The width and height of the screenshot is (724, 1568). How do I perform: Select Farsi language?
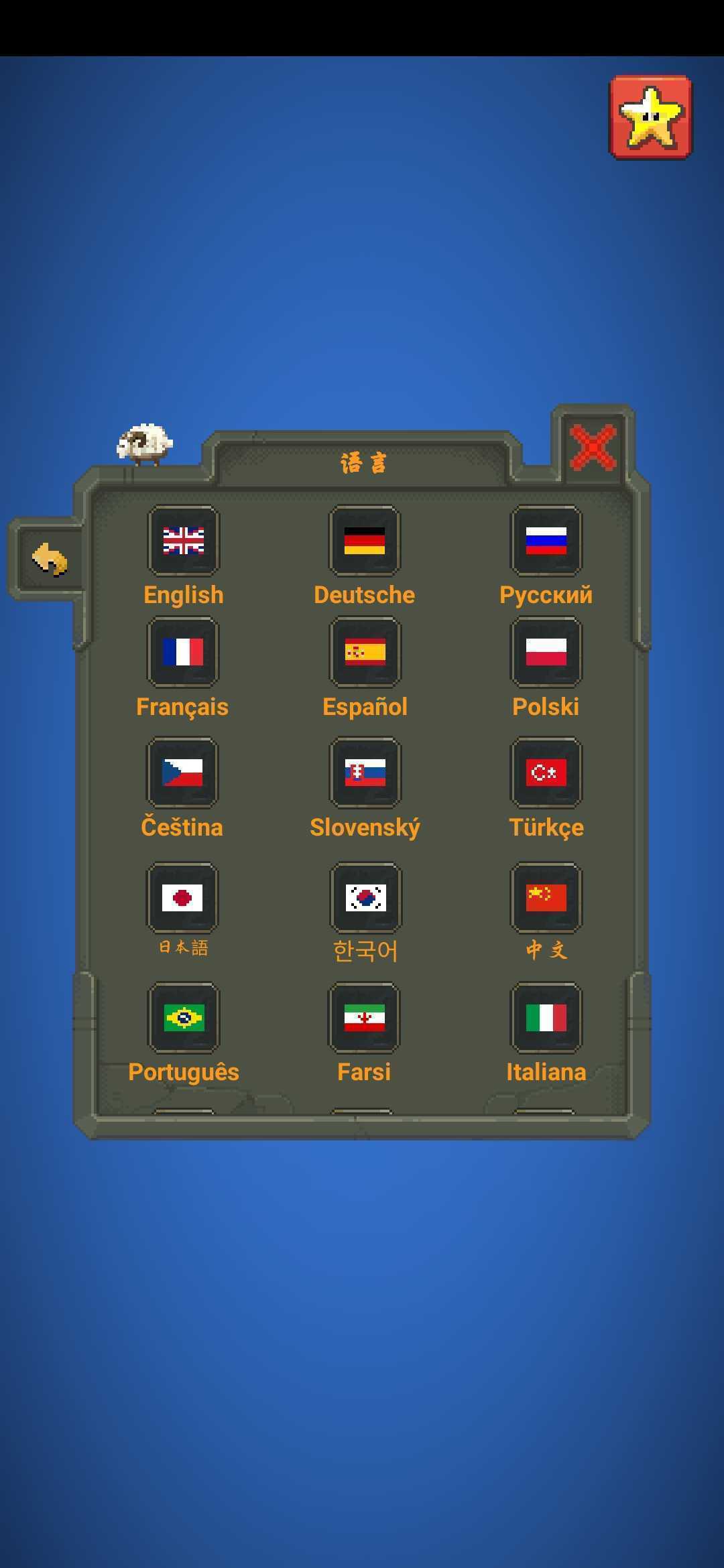tap(365, 1018)
